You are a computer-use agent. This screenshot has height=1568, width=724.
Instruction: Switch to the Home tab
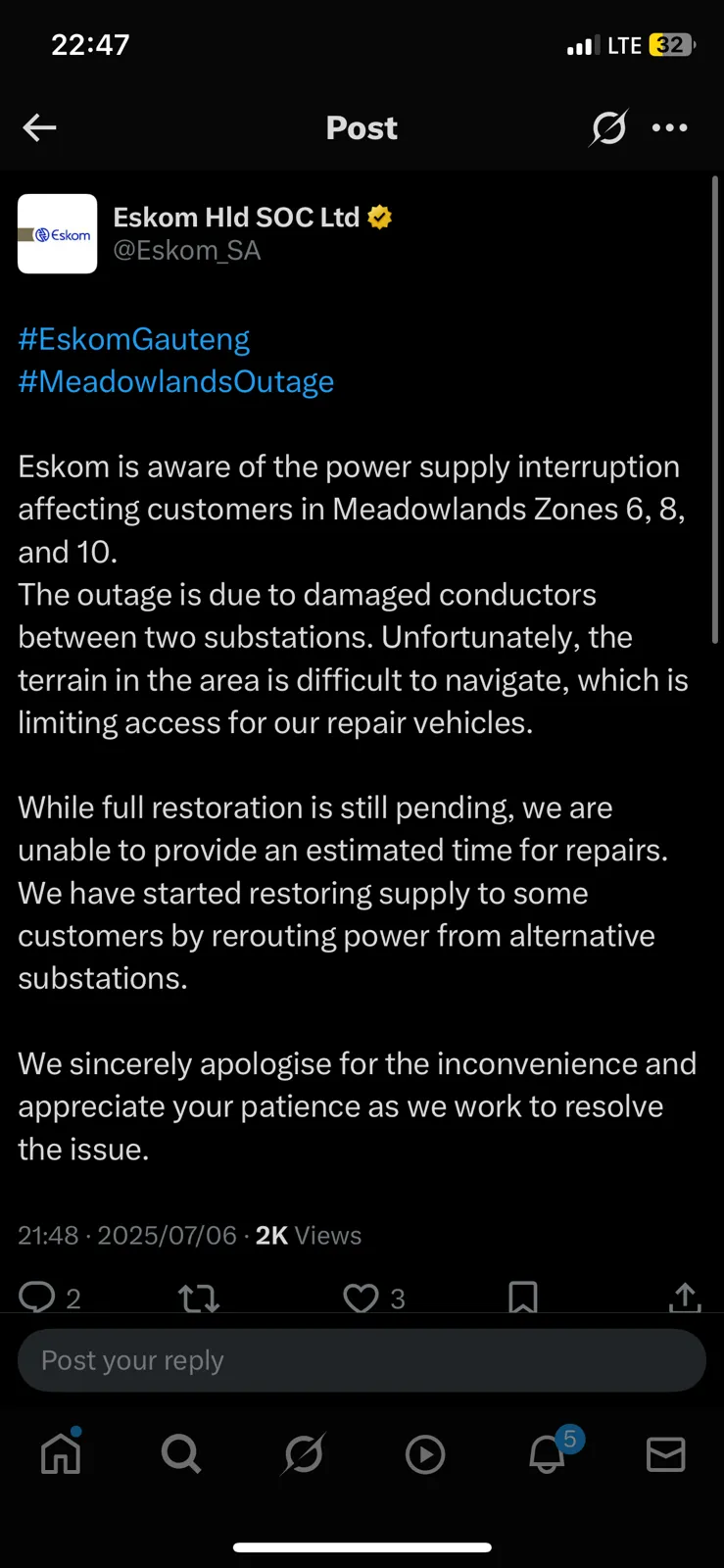[x=61, y=1453]
